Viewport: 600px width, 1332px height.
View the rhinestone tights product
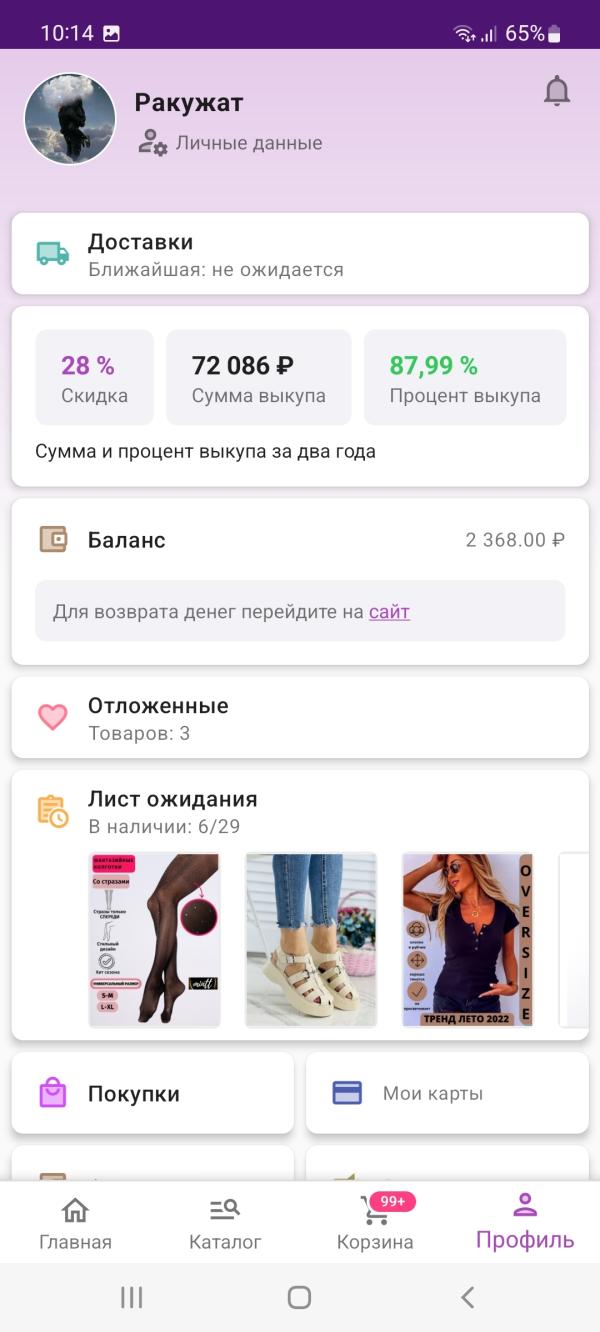pyautogui.click(x=154, y=940)
